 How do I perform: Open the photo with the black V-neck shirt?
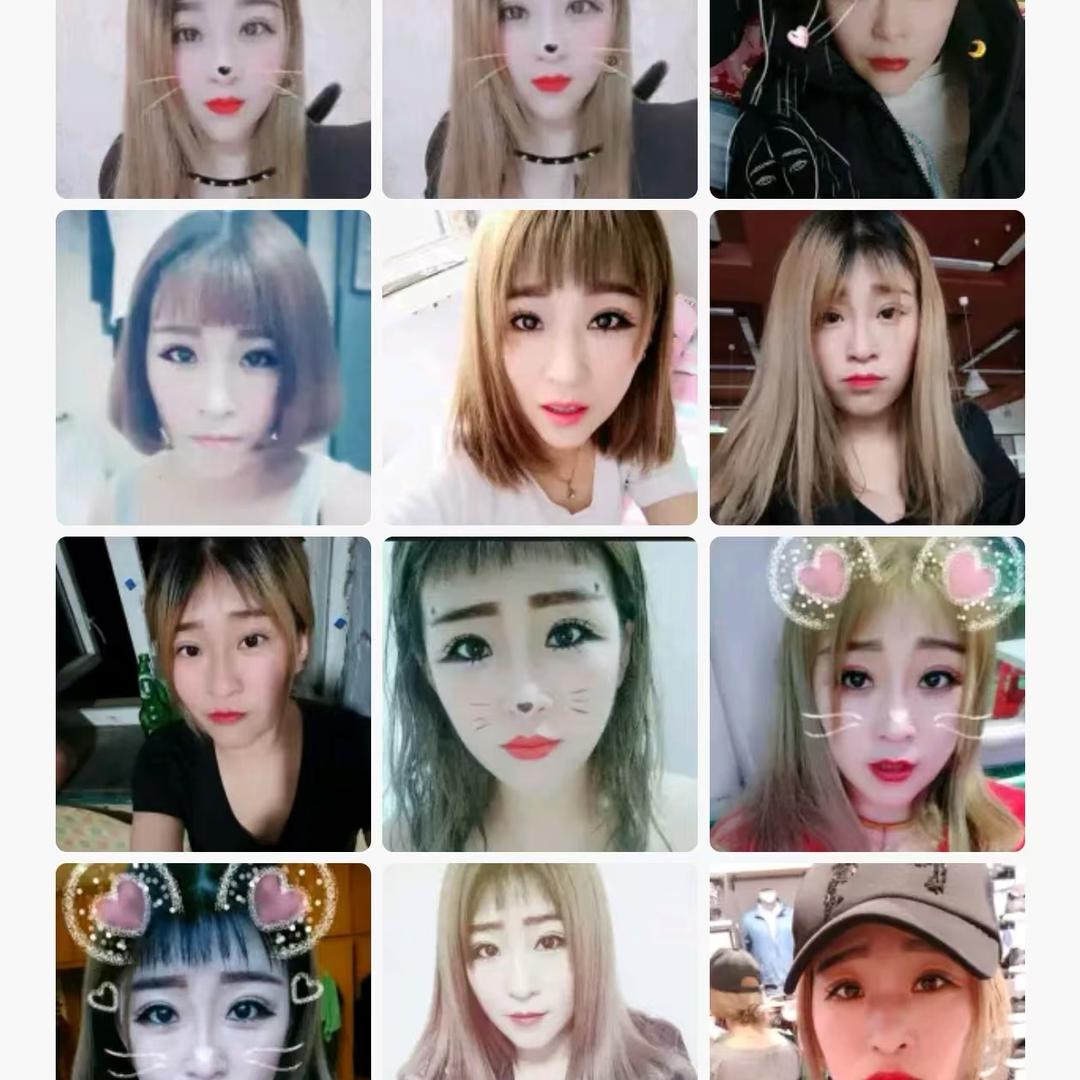coord(213,694)
